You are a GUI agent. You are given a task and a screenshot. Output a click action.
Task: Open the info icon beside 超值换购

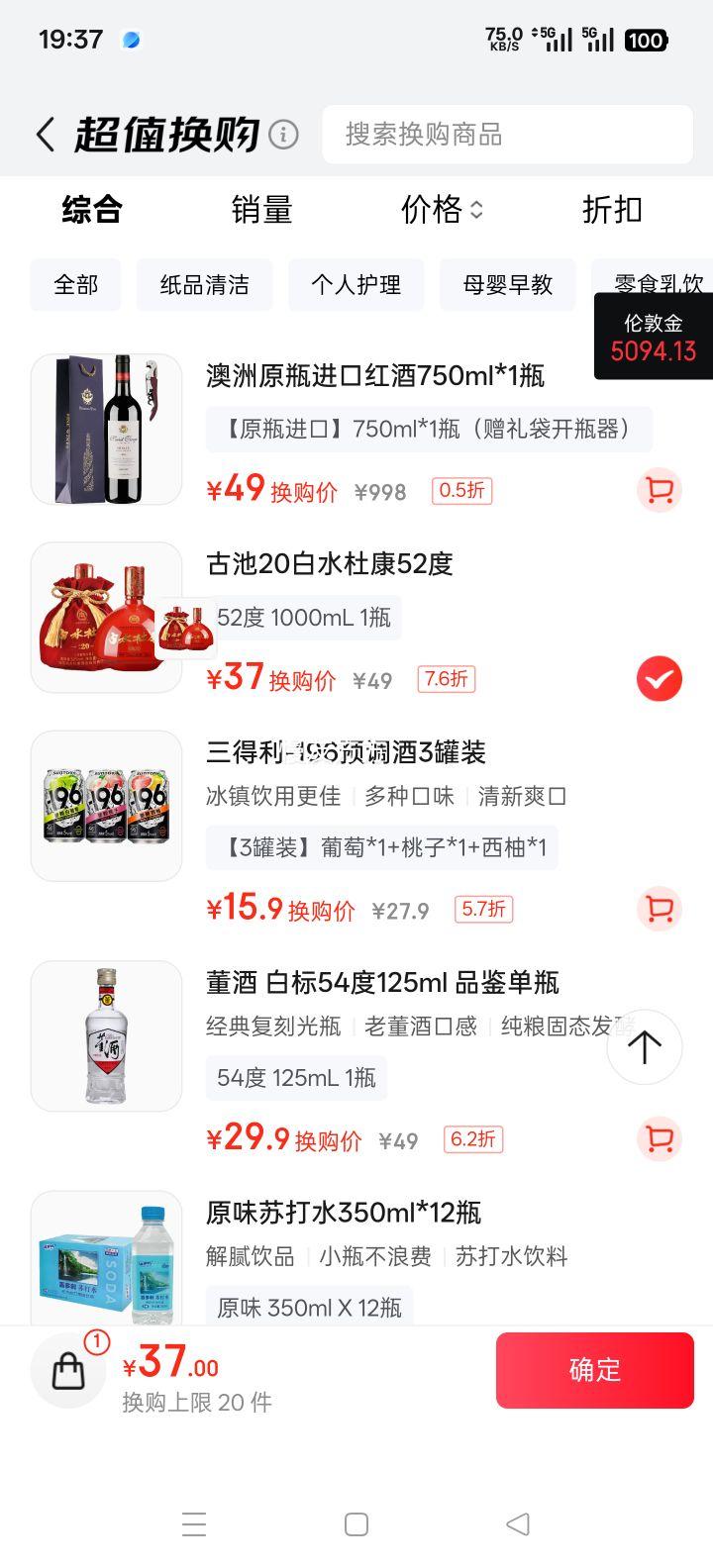point(283,135)
